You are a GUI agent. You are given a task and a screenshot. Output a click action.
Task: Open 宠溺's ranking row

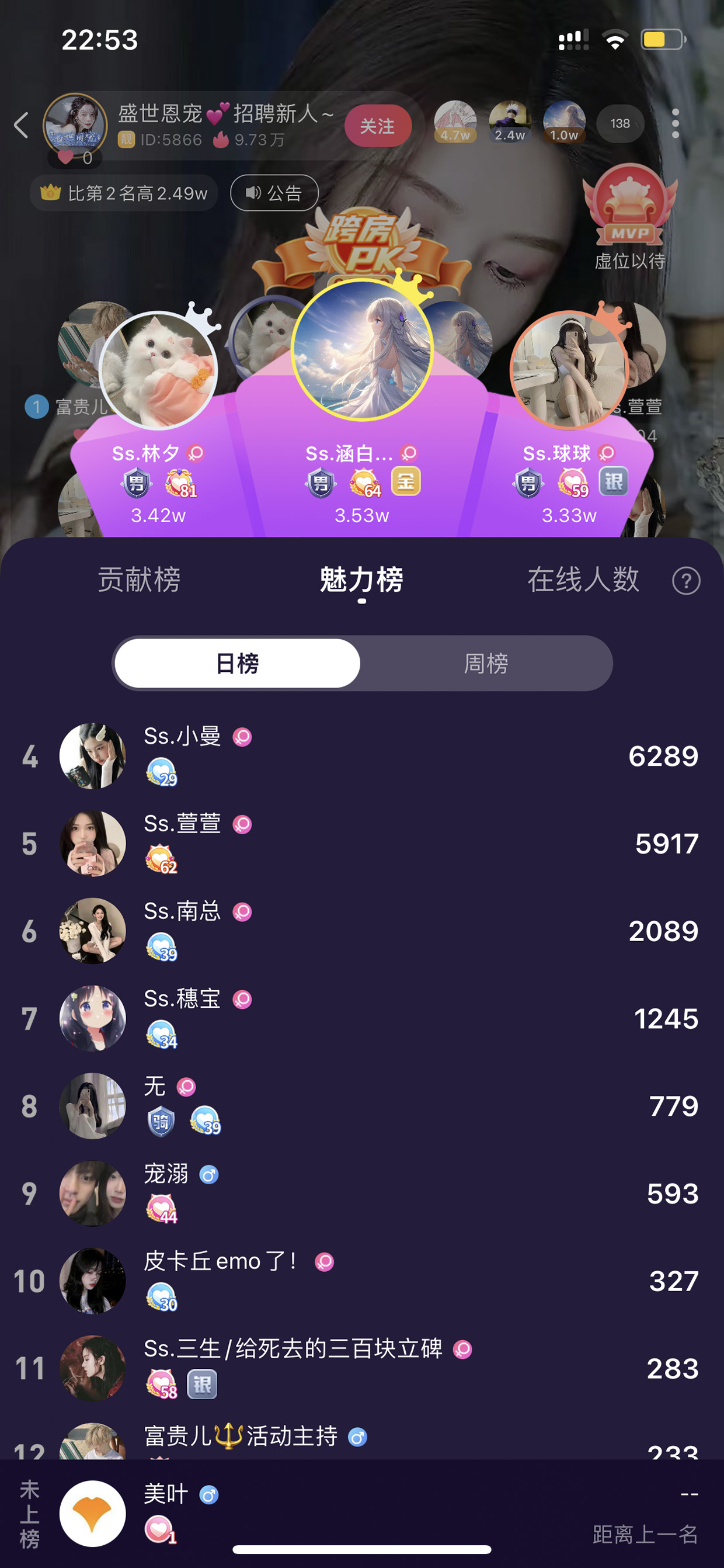362,1193
